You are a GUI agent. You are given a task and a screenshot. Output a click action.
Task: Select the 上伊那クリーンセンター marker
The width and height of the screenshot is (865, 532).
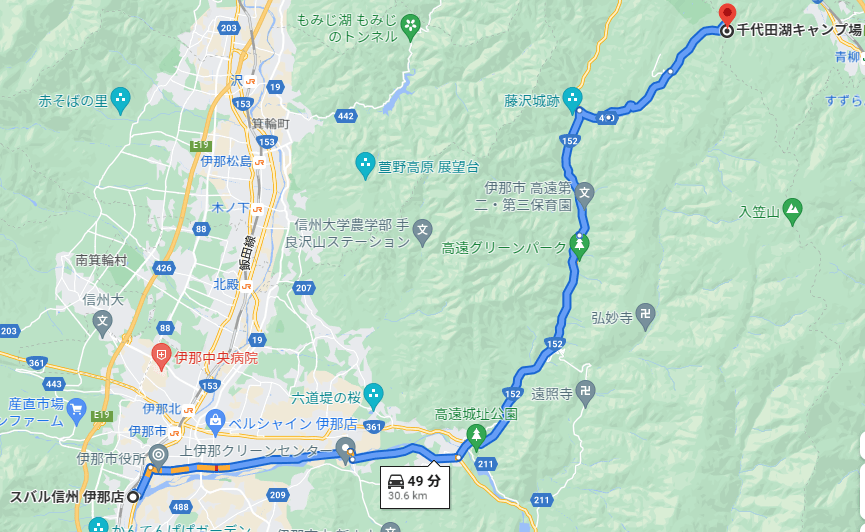click(x=346, y=446)
